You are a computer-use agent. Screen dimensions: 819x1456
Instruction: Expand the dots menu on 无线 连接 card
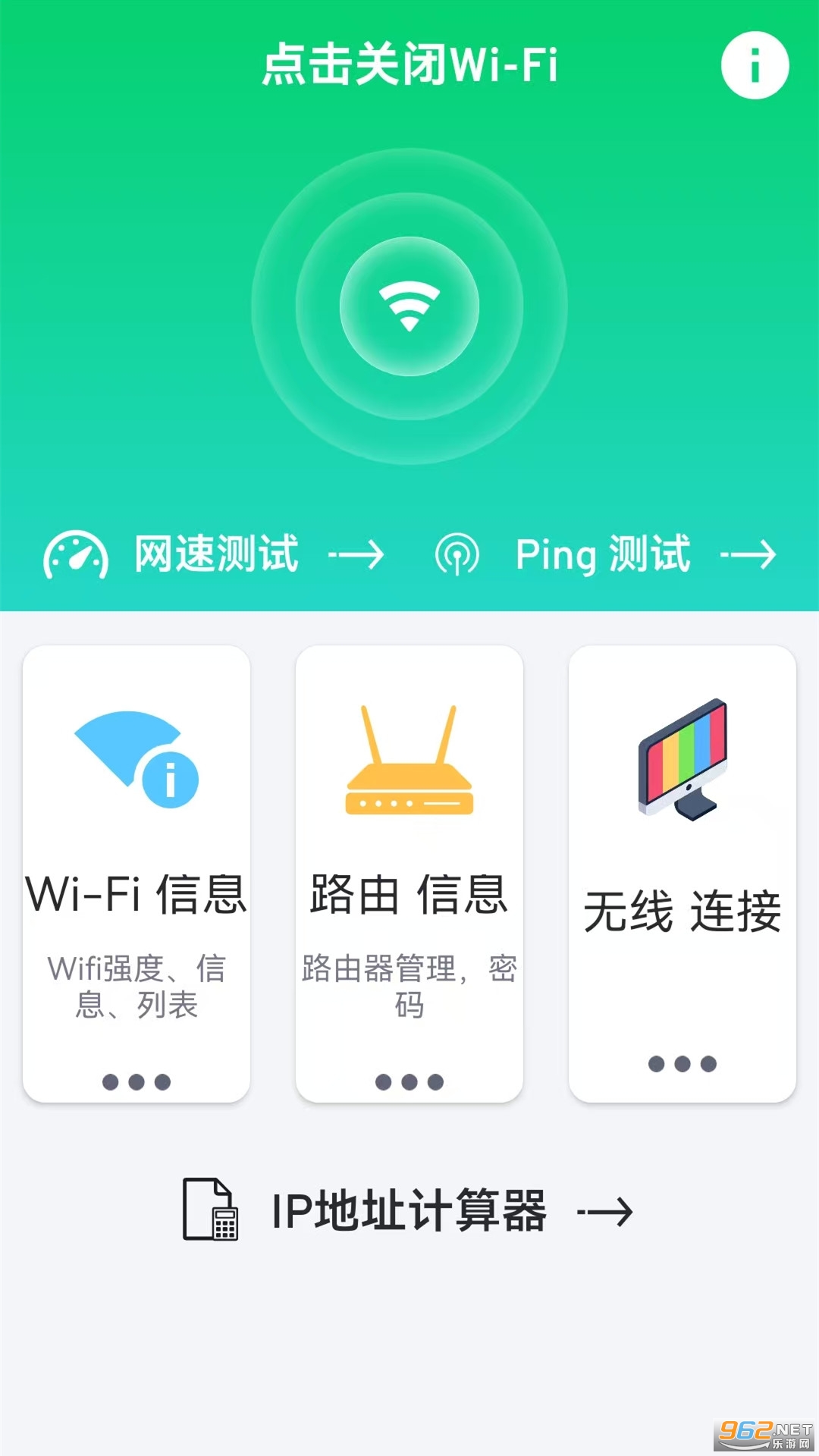681,1064
